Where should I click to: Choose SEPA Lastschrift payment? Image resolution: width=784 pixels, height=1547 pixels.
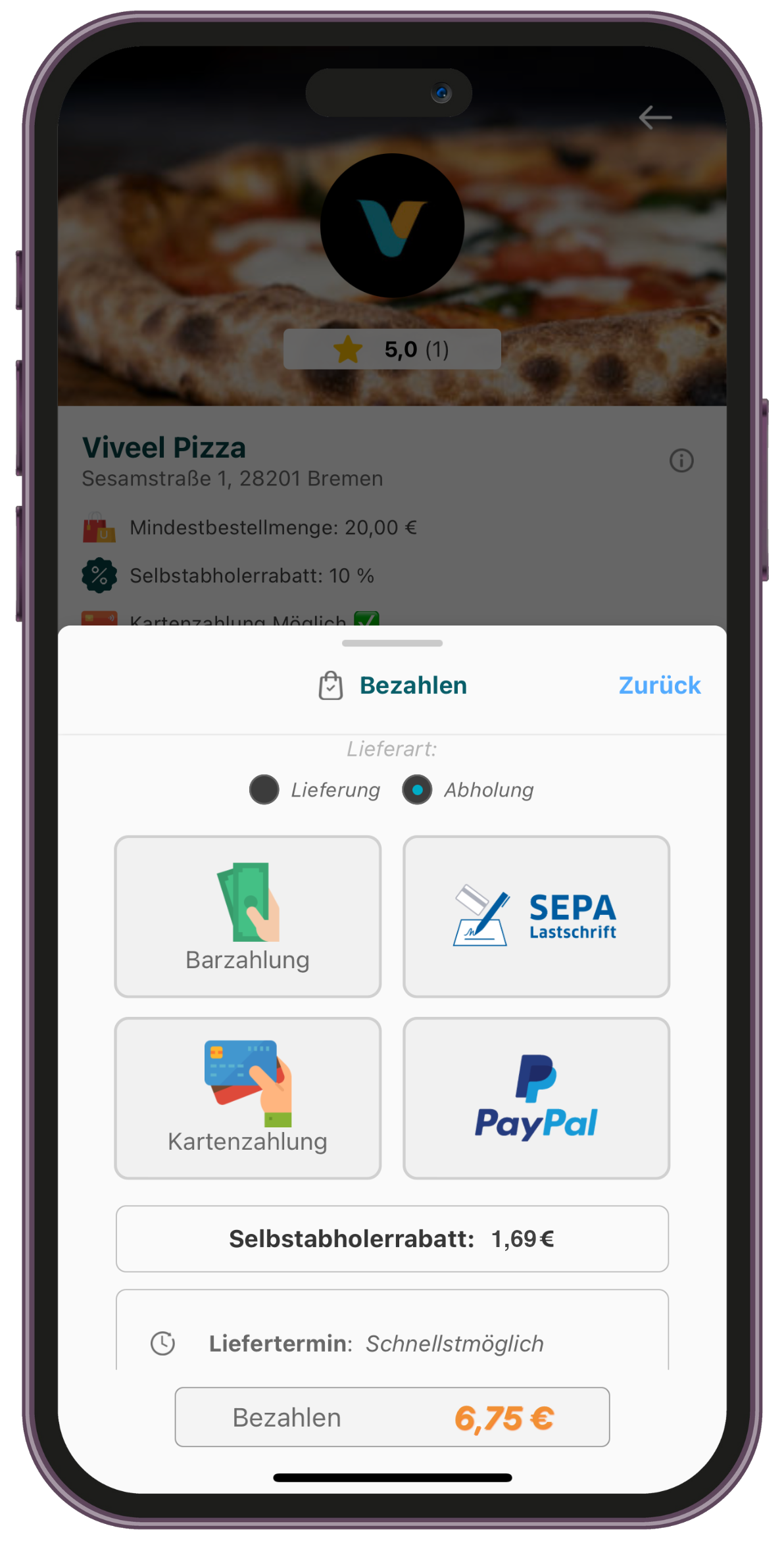536,916
